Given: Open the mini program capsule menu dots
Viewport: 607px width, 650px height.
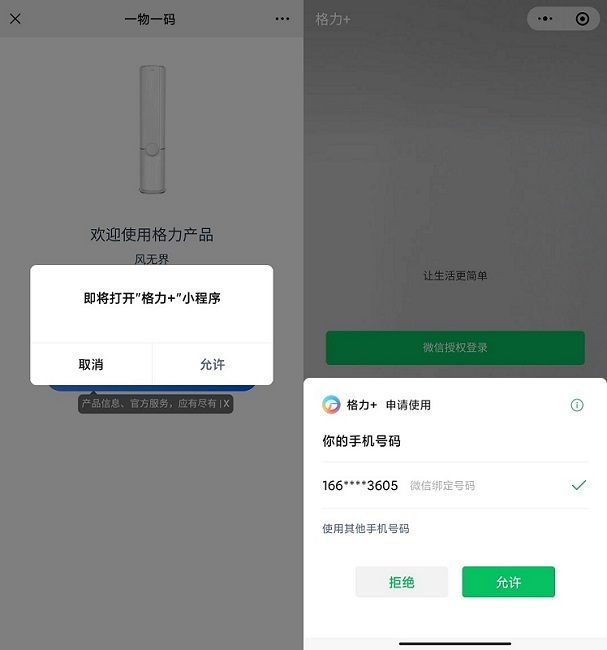Looking at the screenshot, I should (x=545, y=19).
